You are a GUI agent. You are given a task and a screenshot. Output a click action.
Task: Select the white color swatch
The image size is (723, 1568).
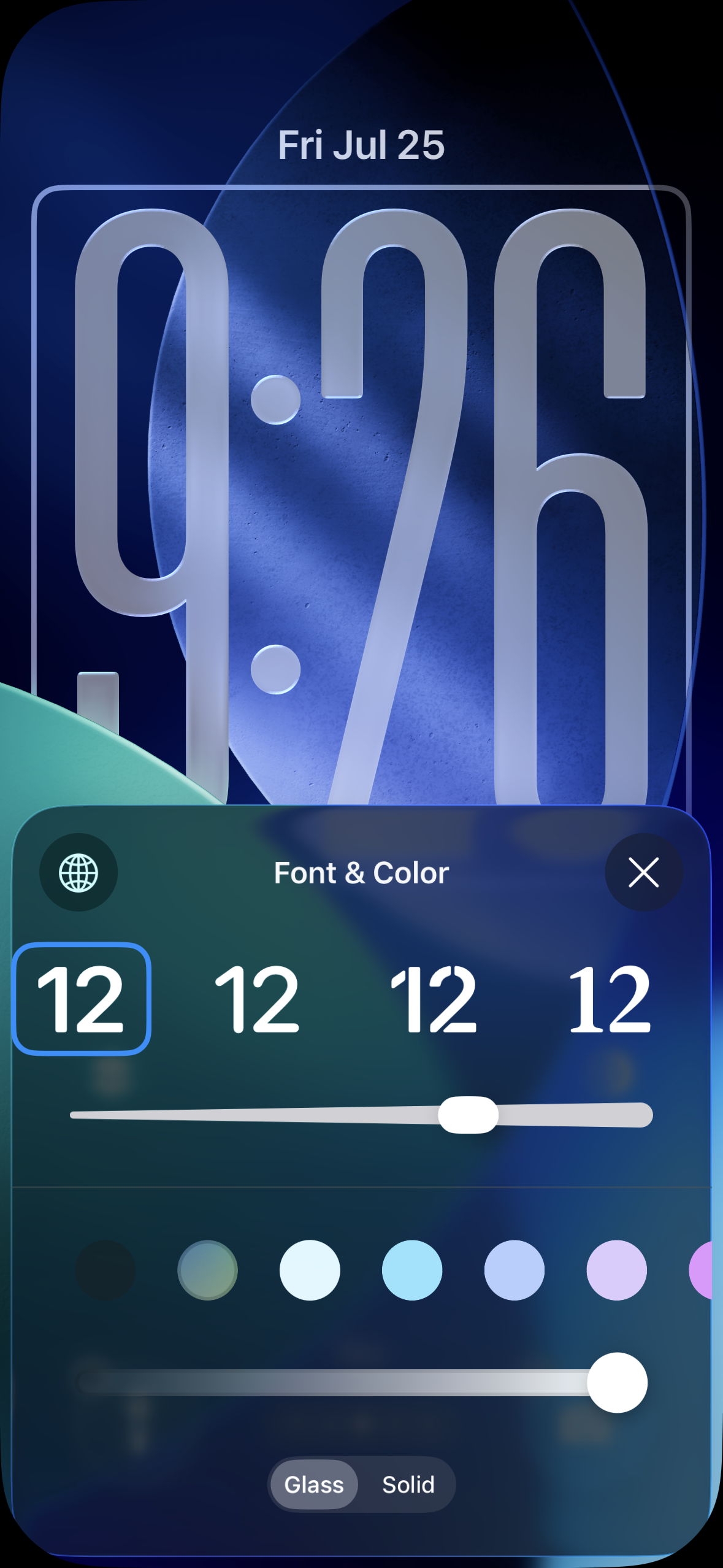coord(310,1270)
